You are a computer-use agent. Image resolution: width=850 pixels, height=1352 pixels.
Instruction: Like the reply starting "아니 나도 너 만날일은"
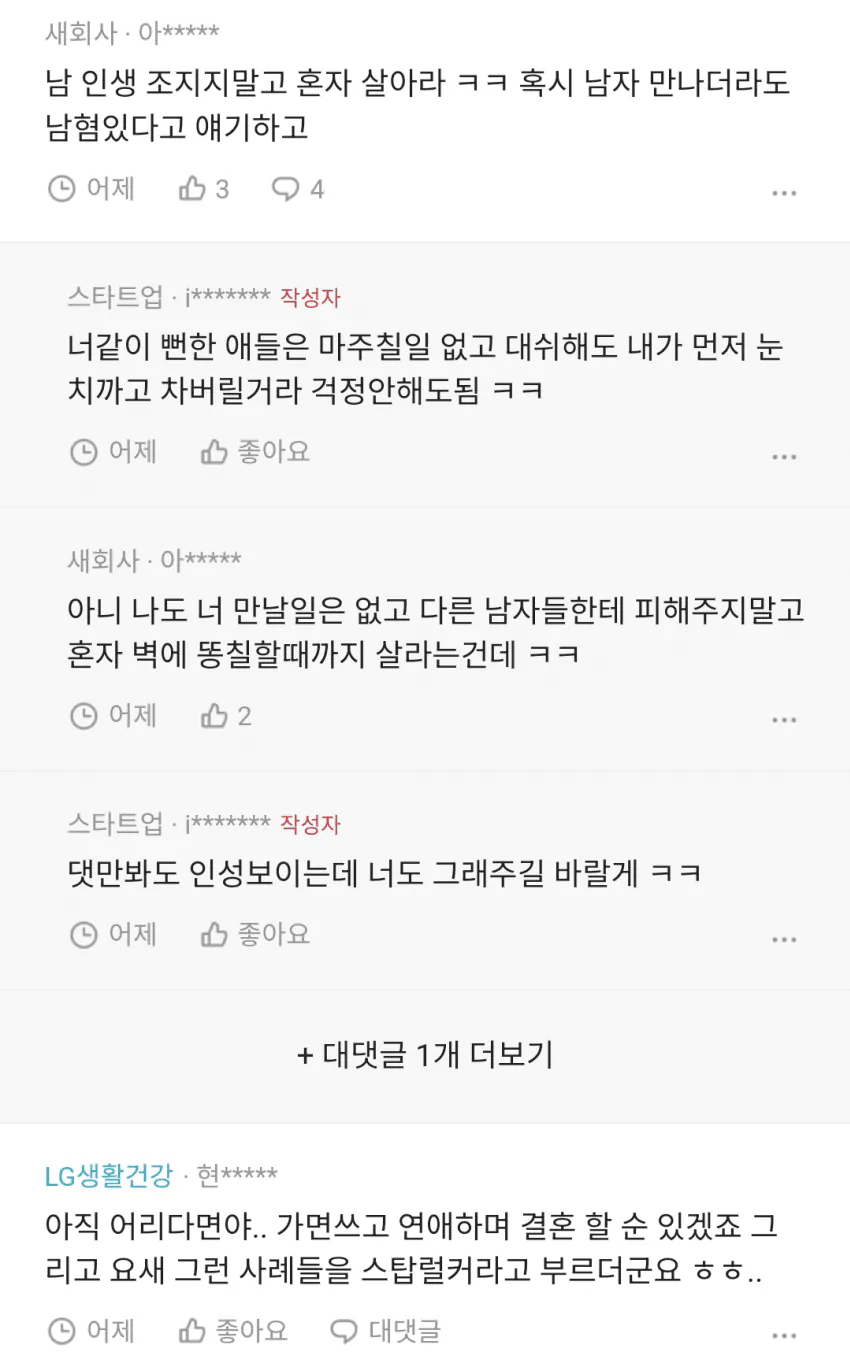226,715
